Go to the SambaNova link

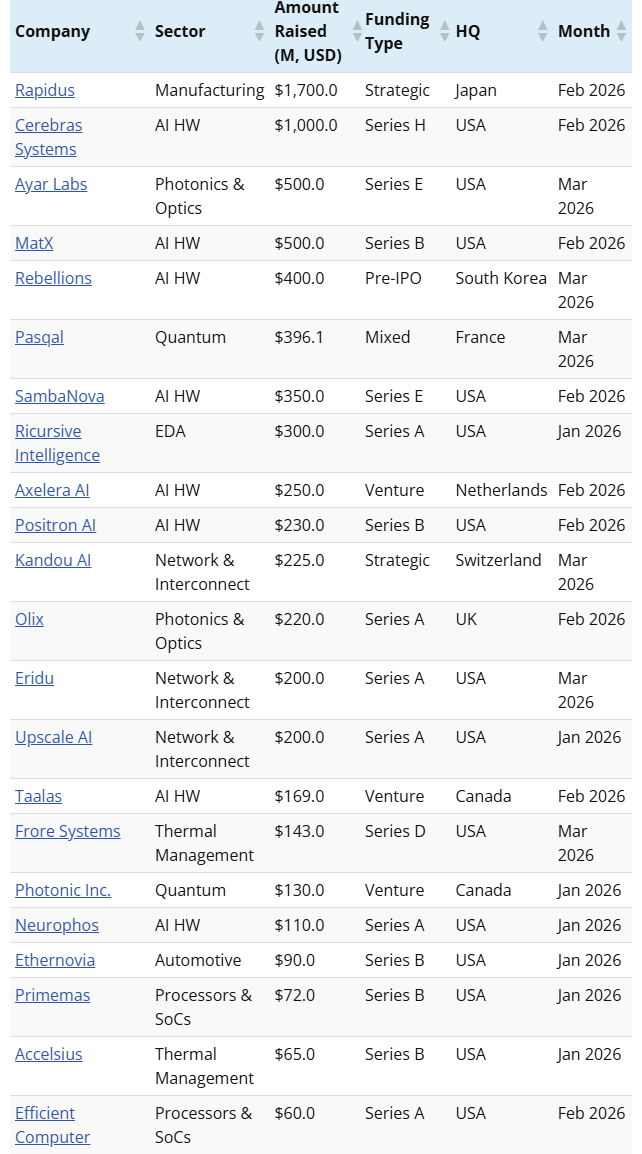pos(59,396)
